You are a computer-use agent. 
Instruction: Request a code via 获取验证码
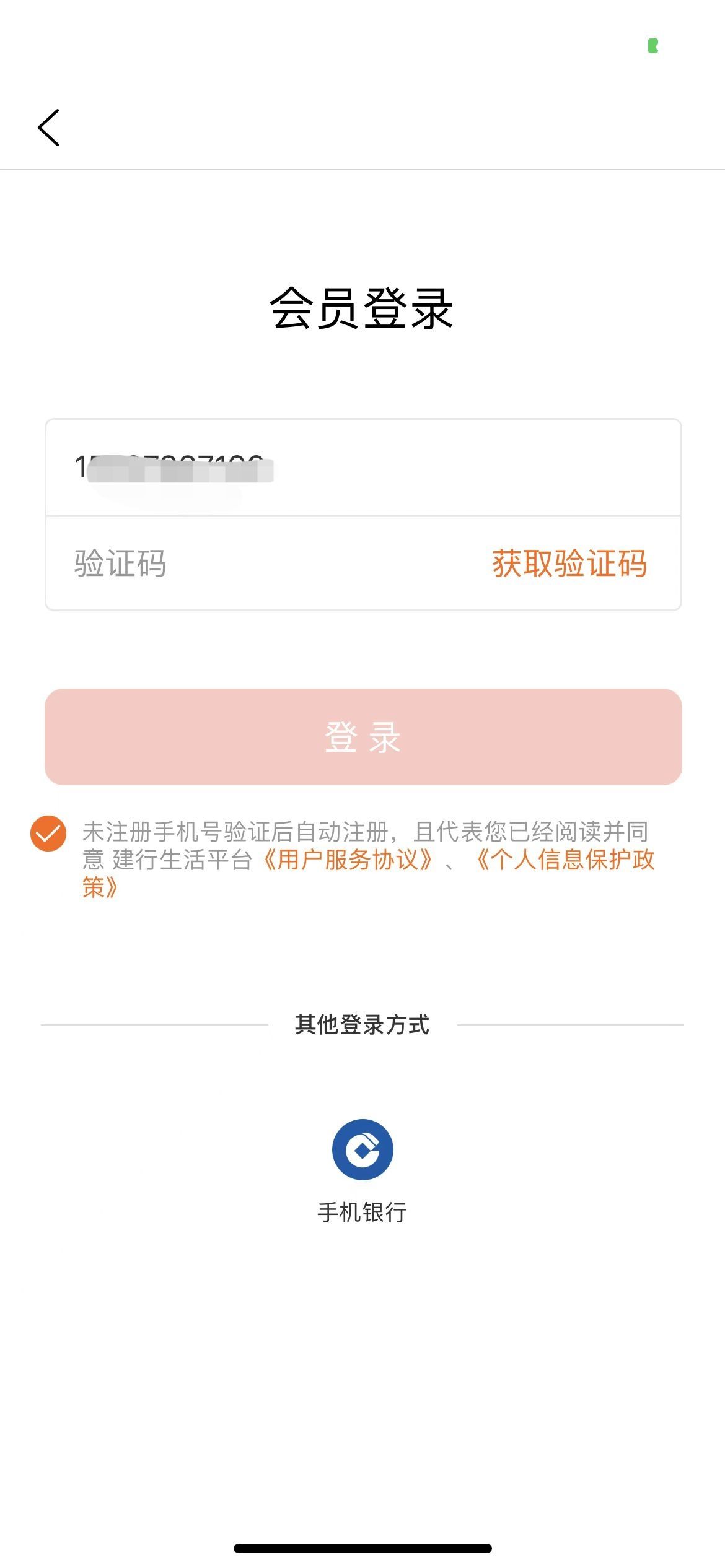click(569, 564)
